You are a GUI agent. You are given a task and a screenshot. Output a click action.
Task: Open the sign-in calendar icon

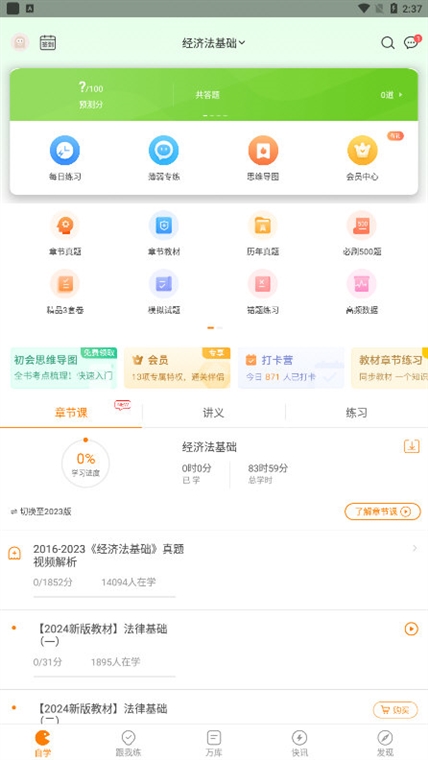coord(48,43)
